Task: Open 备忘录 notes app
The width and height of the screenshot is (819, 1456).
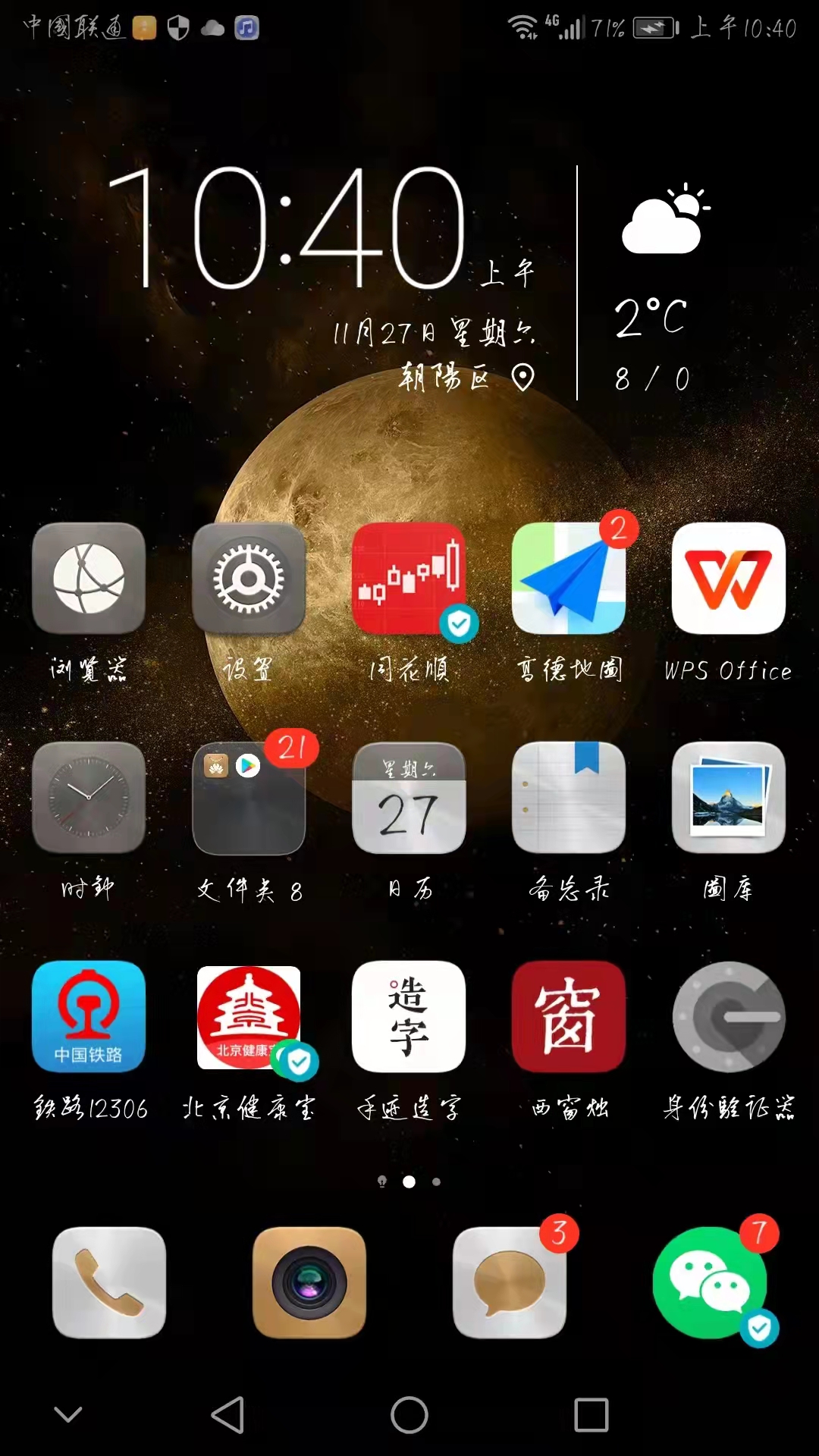Action: [569, 798]
